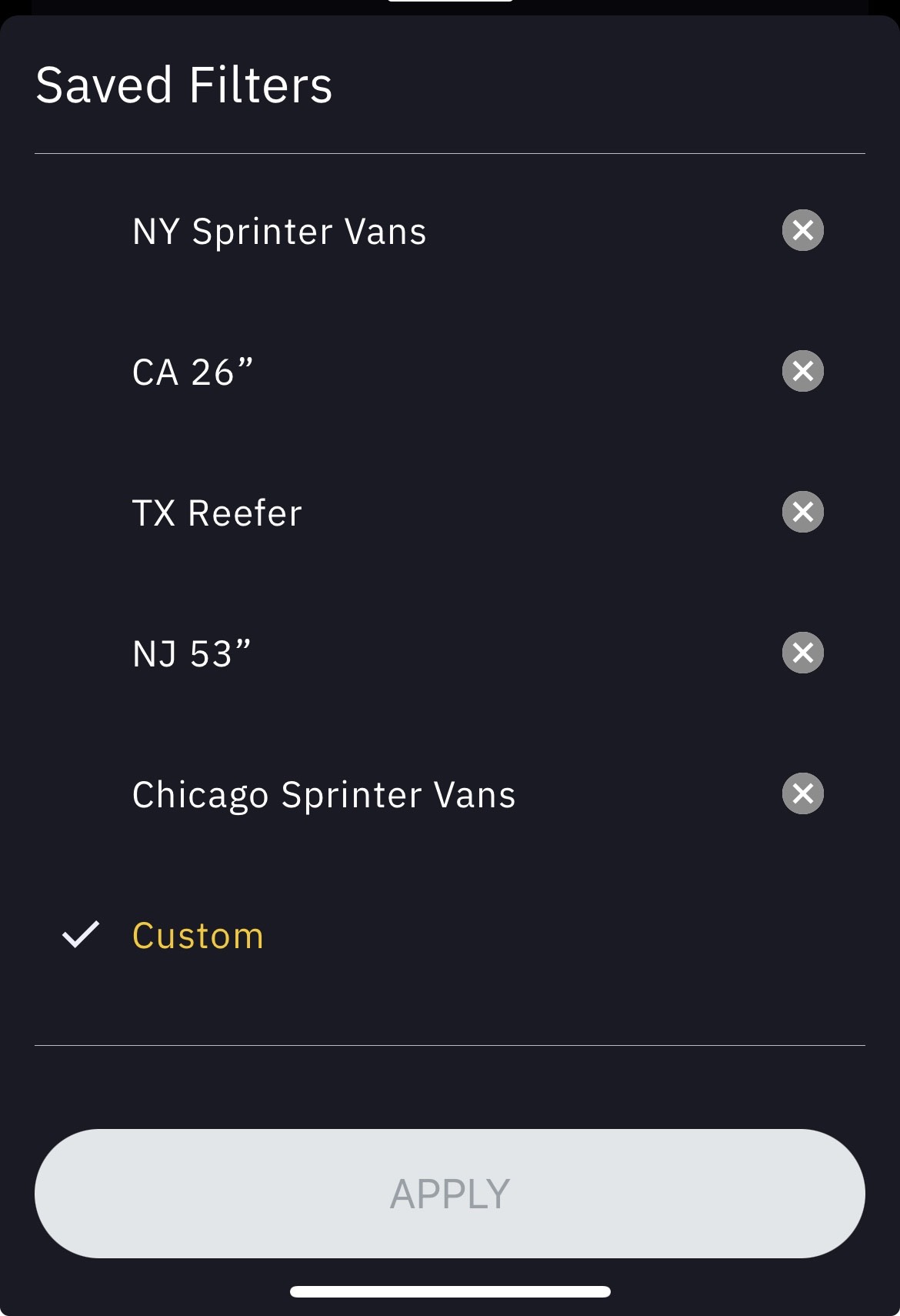Image resolution: width=900 pixels, height=1316 pixels.
Task: Tap the divider line above APPLY
Action: (450, 1044)
